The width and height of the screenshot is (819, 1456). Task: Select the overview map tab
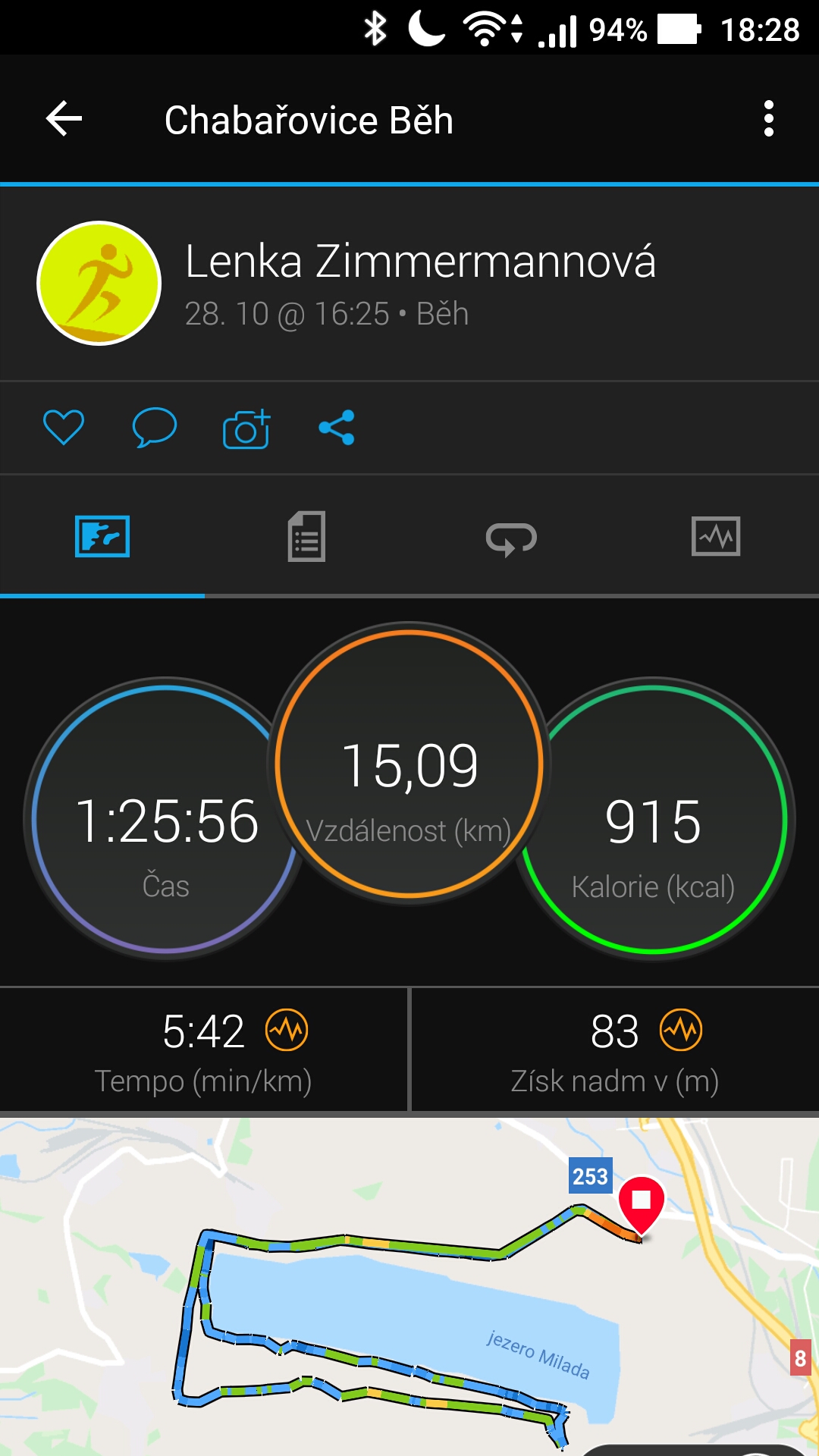click(102, 536)
